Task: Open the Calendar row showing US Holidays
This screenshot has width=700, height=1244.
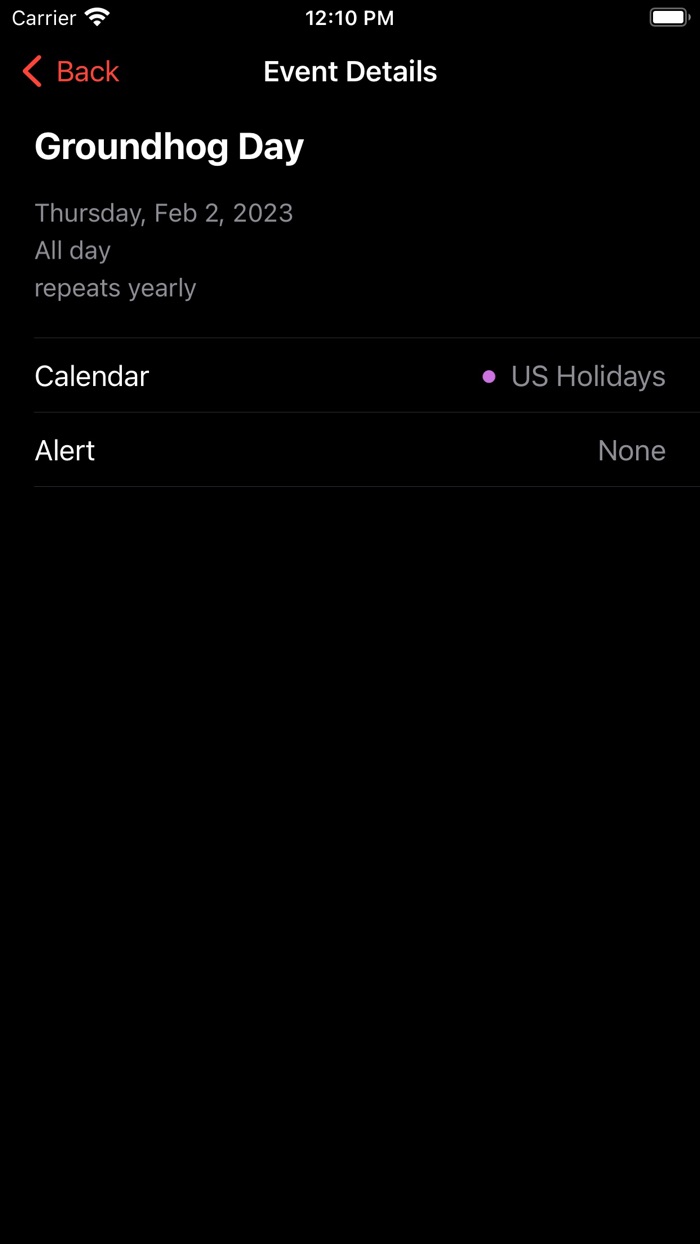Action: coord(367,376)
